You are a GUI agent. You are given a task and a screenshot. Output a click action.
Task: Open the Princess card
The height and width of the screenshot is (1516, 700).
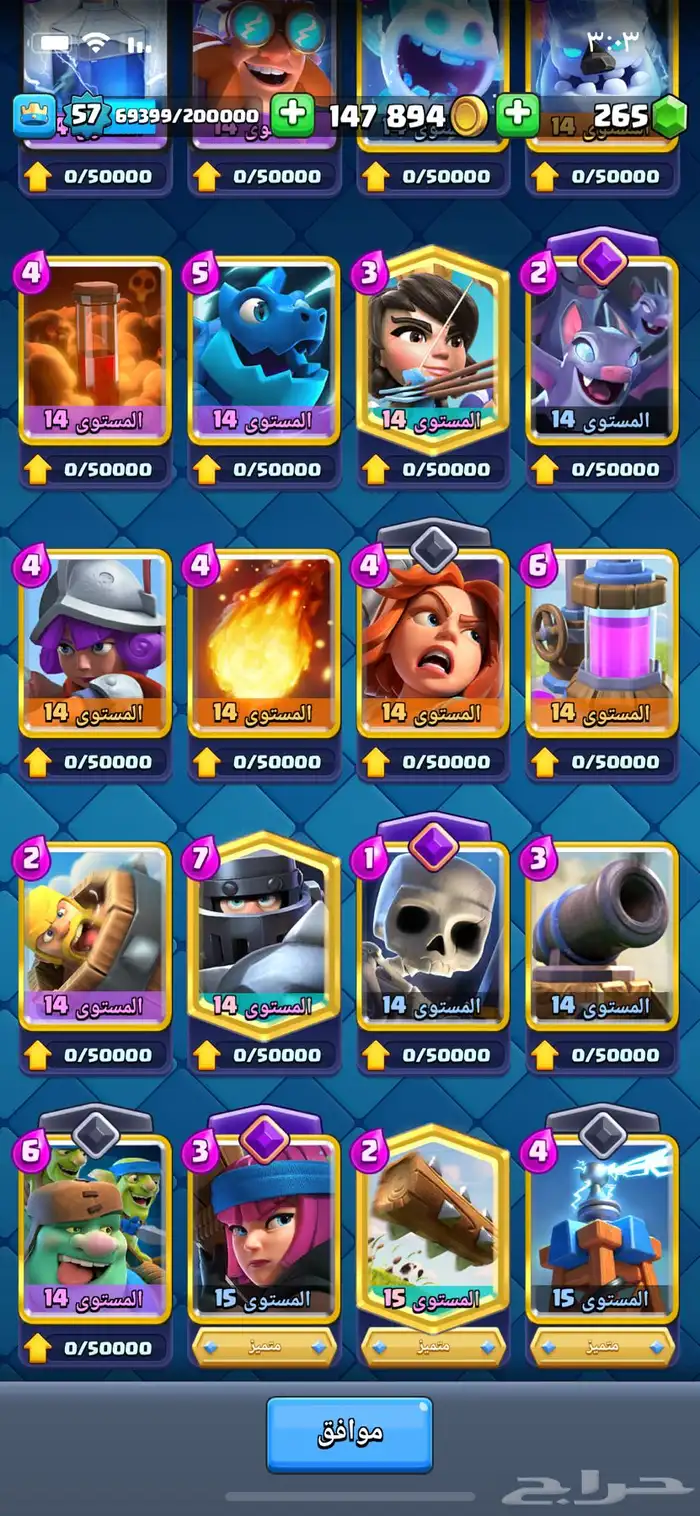(x=433, y=350)
